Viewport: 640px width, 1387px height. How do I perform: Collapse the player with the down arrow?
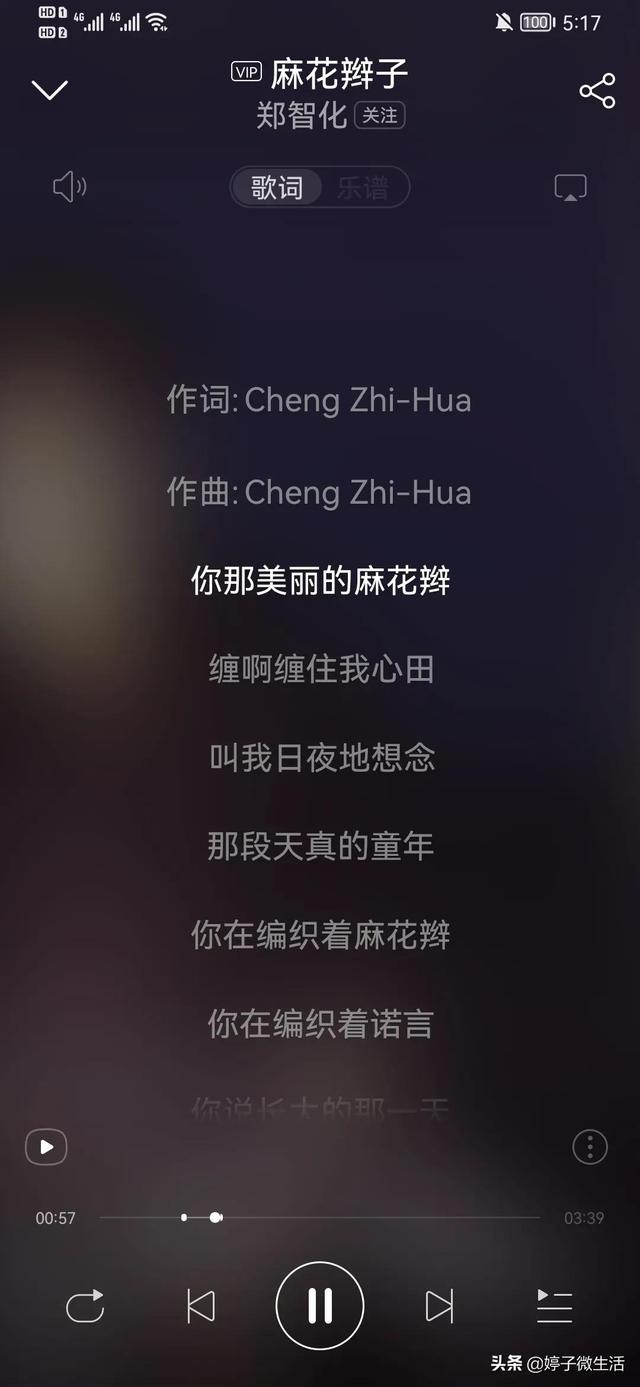coord(49,90)
